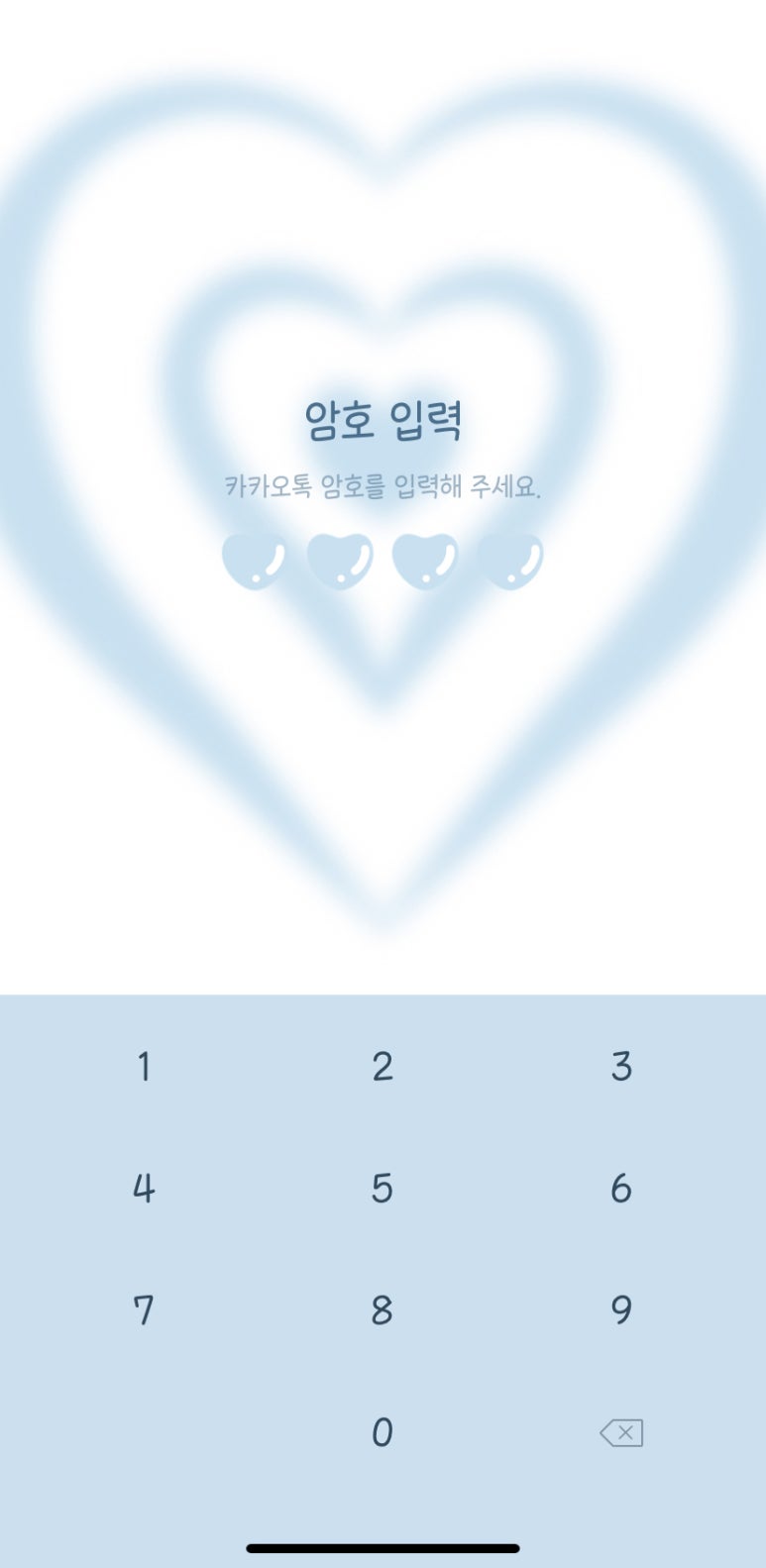Tap the number 2 key
This screenshot has height=1568, width=766.
click(383, 1067)
